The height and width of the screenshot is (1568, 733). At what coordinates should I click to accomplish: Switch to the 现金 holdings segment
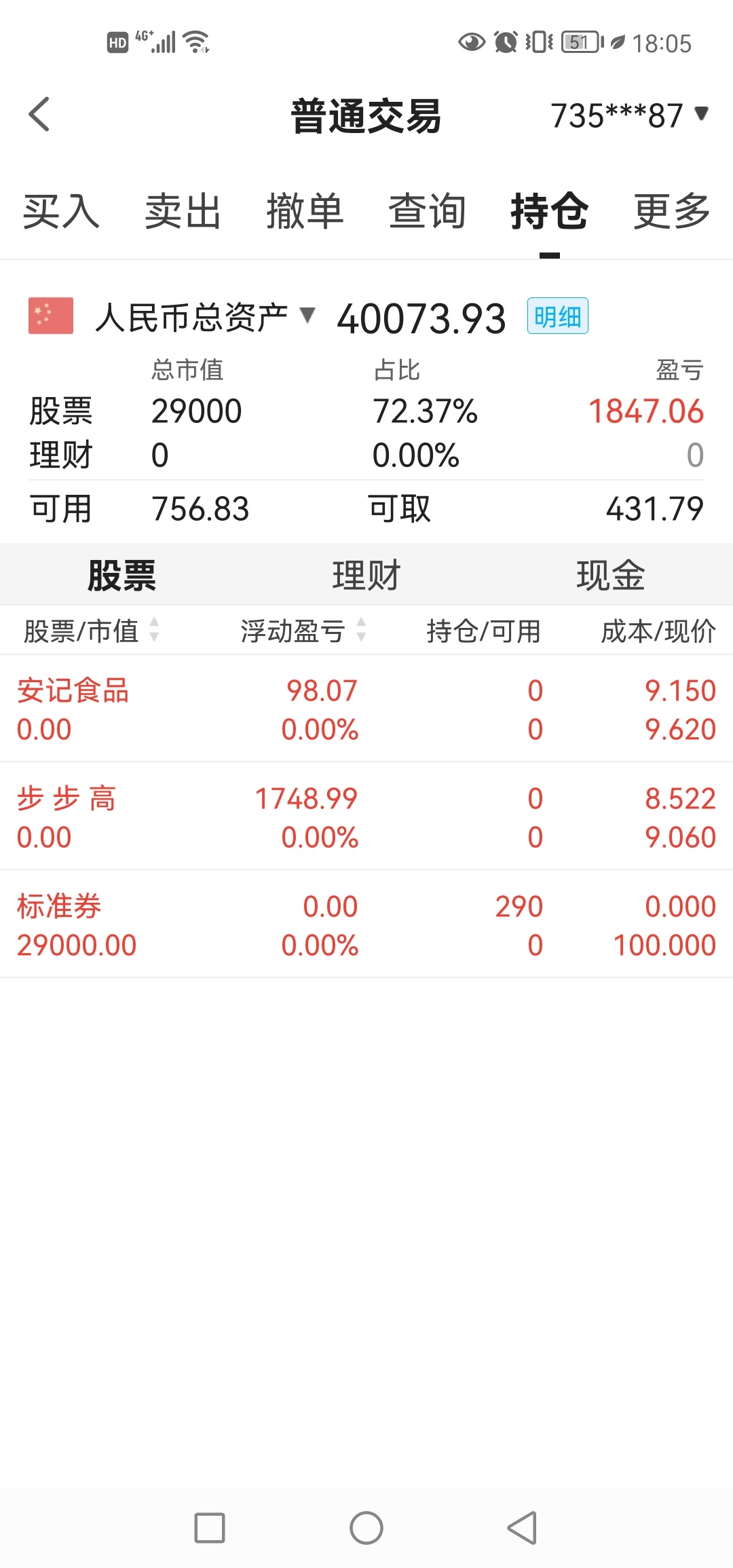click(611, 575)
